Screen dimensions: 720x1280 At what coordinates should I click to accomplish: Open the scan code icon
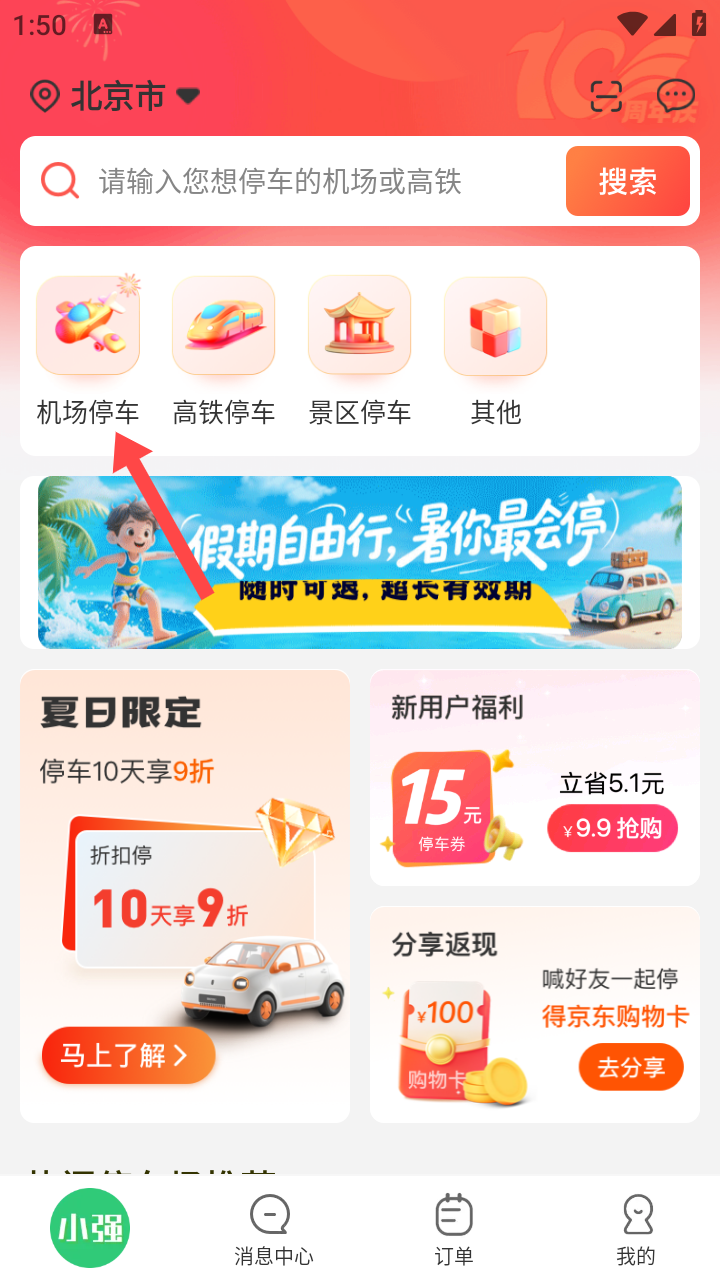point(606,96)
